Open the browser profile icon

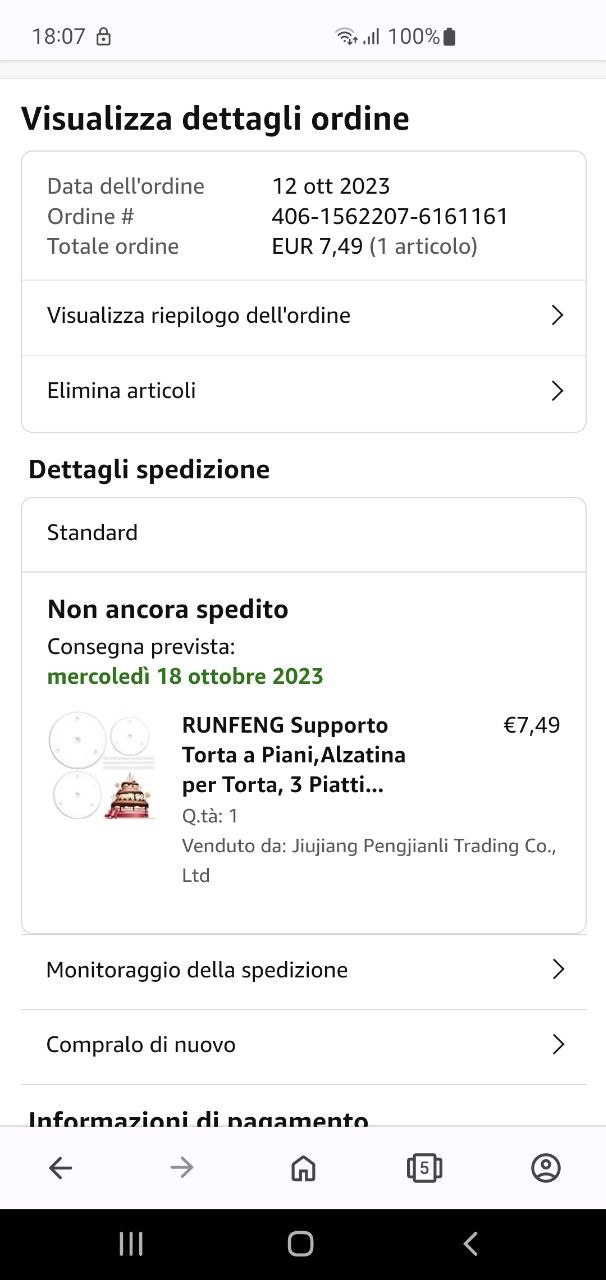(545, 1168)
